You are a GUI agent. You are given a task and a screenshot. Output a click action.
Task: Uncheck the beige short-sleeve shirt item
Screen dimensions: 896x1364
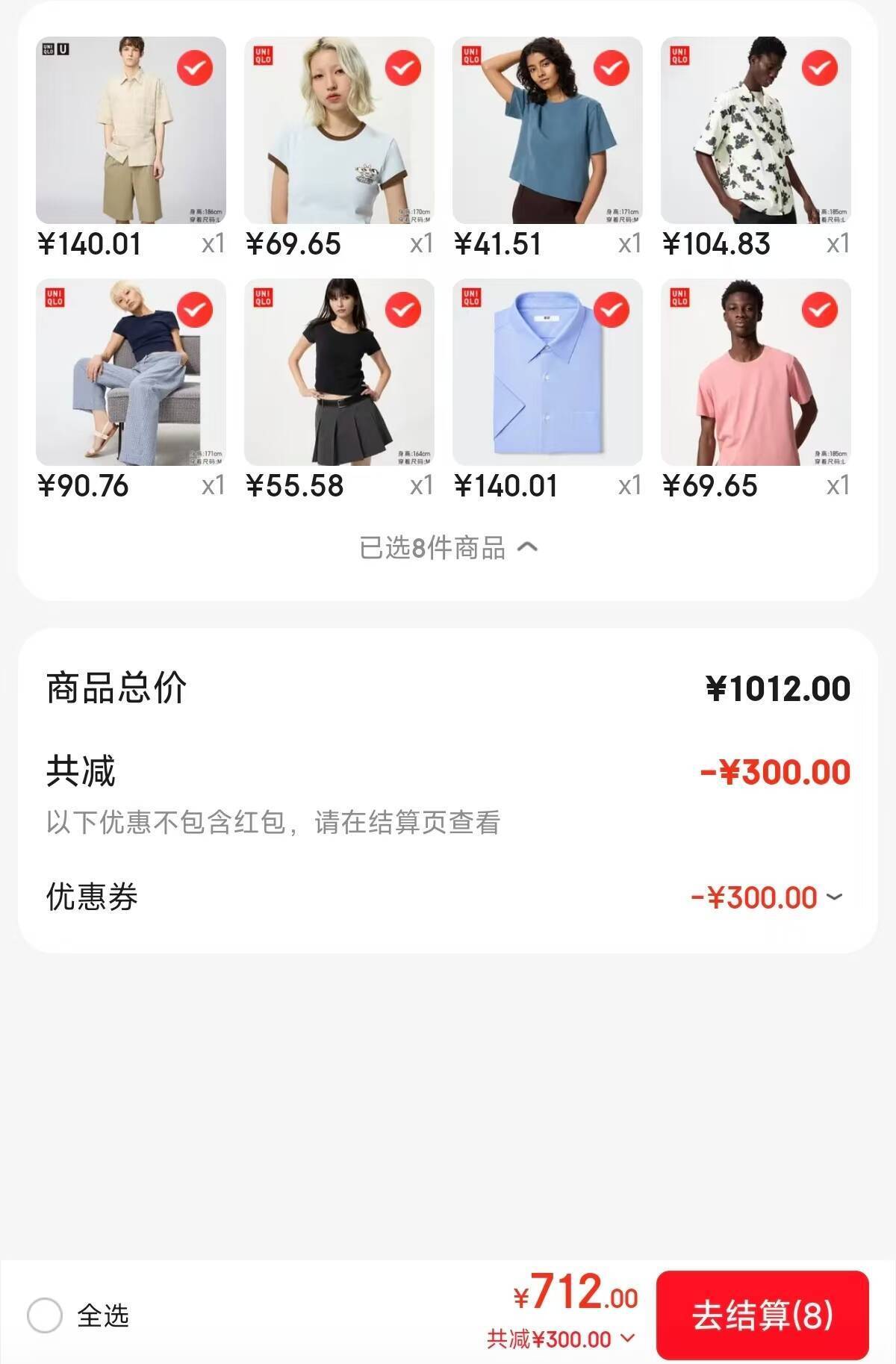point(195,68)
